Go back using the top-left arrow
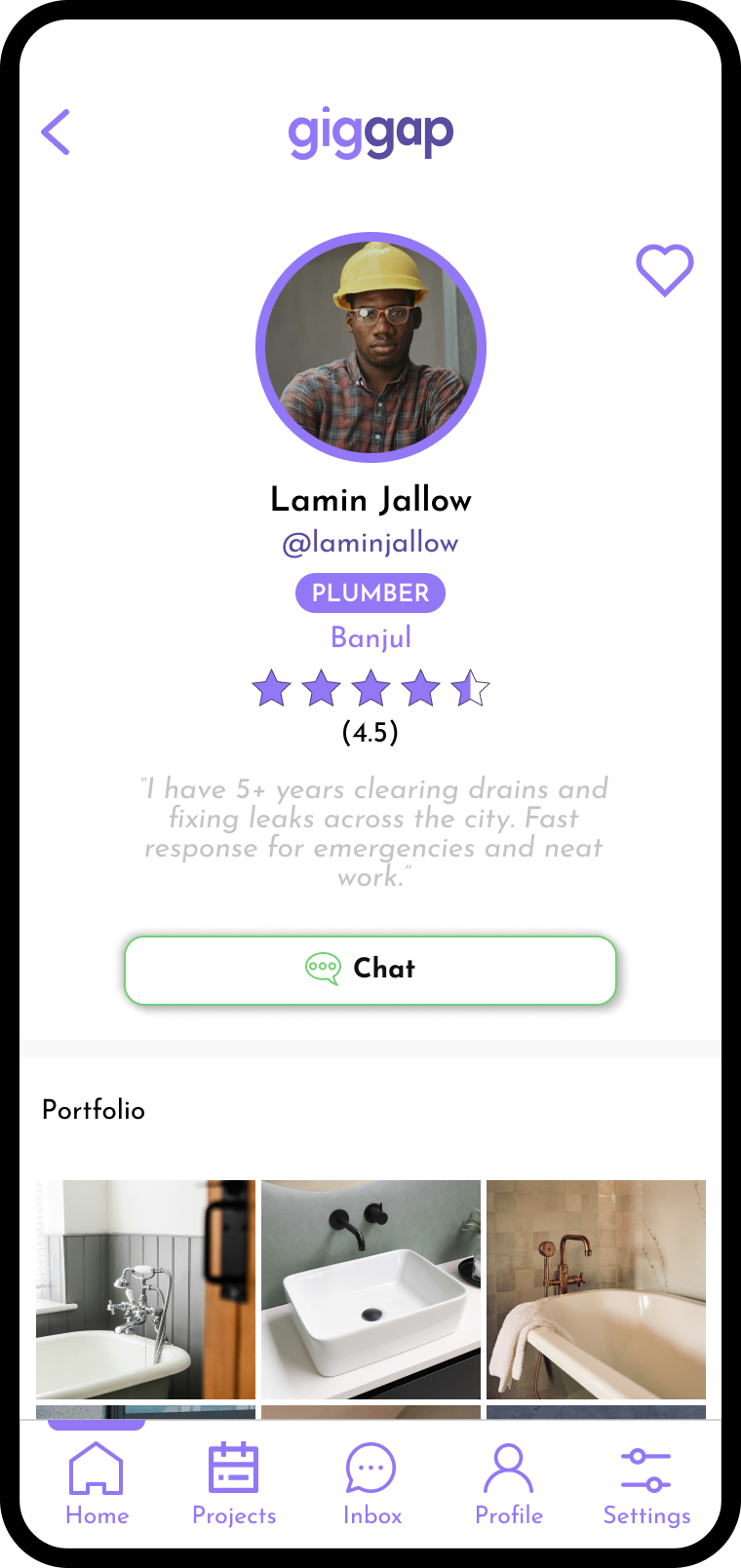741x1568 pixels. 56,132
